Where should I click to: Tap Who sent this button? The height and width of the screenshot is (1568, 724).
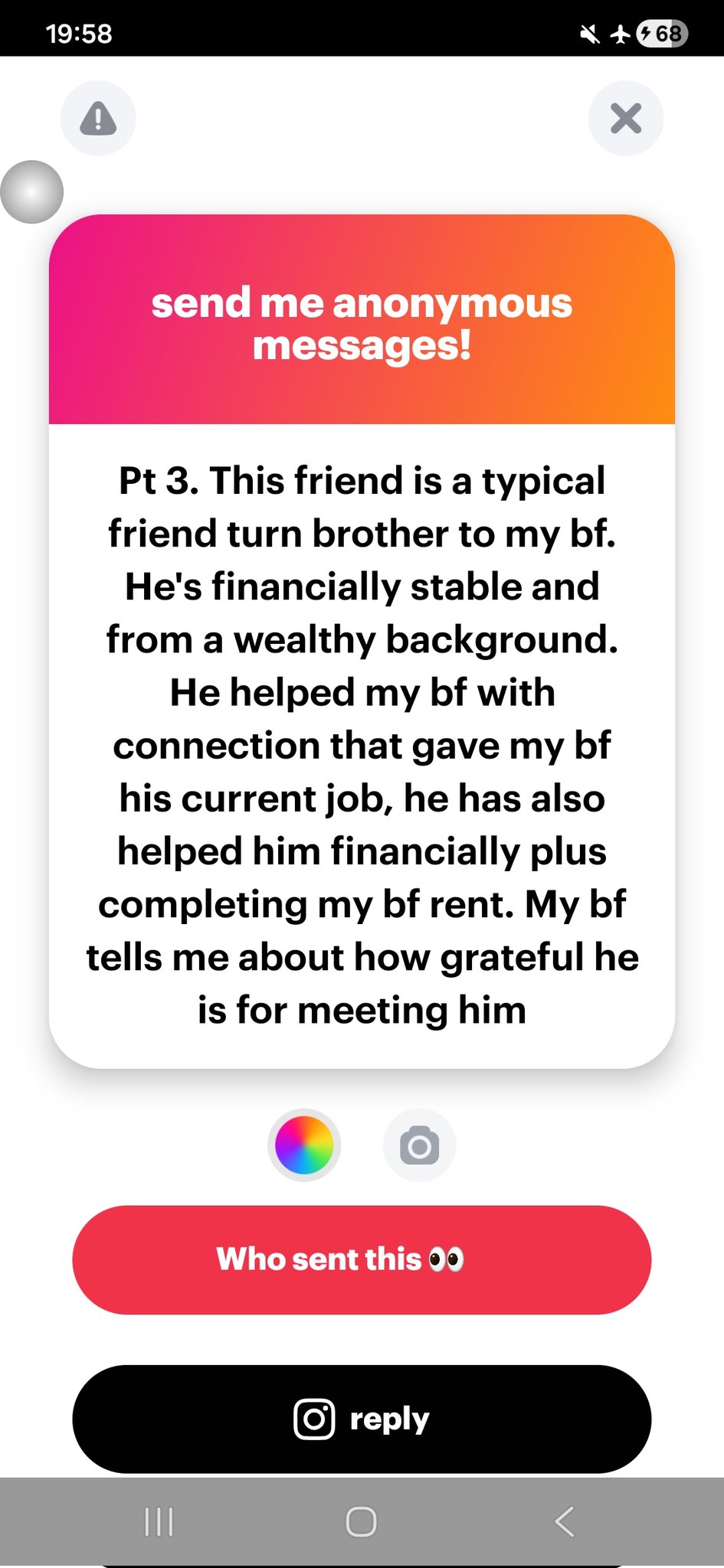pos(362,1259)
